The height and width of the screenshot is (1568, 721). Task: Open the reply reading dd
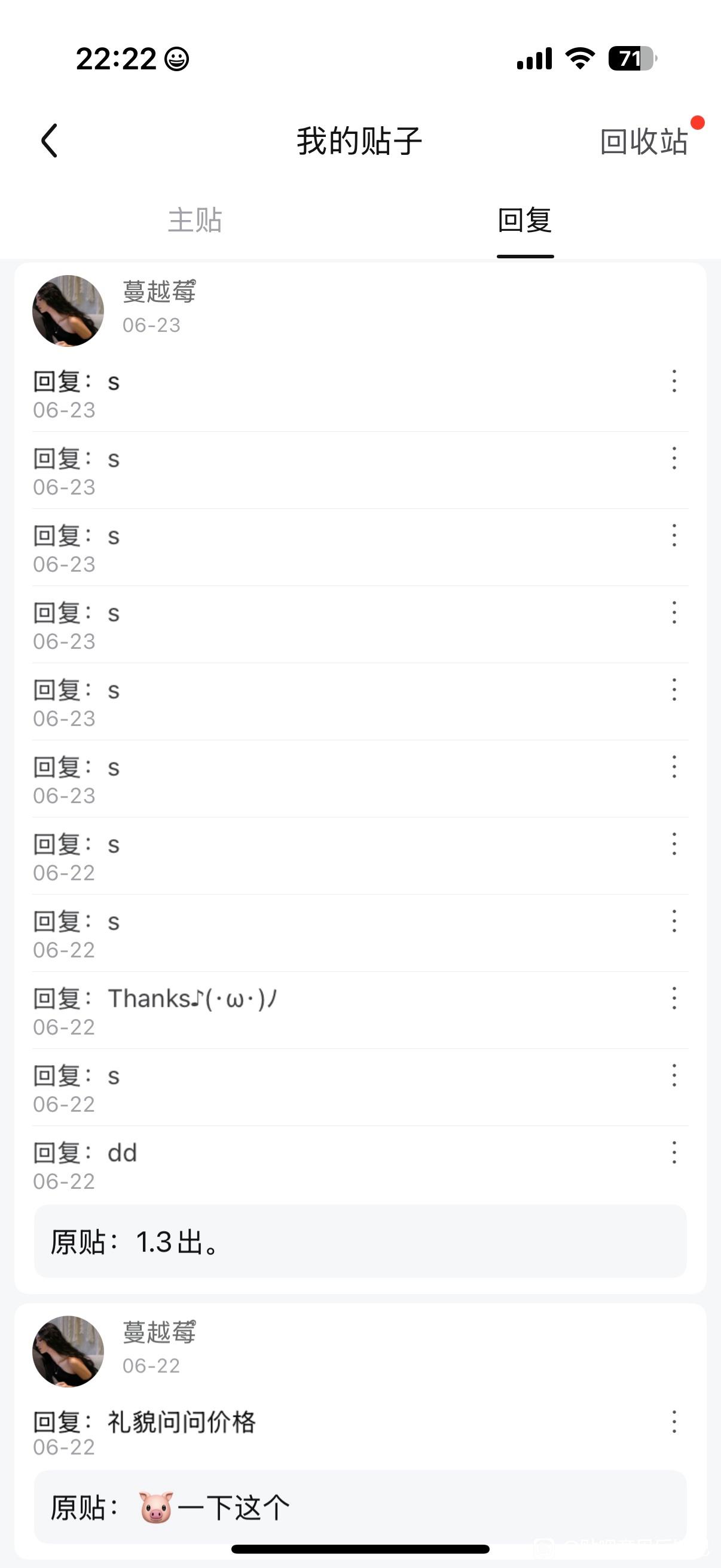click(x=122, y=1154)
